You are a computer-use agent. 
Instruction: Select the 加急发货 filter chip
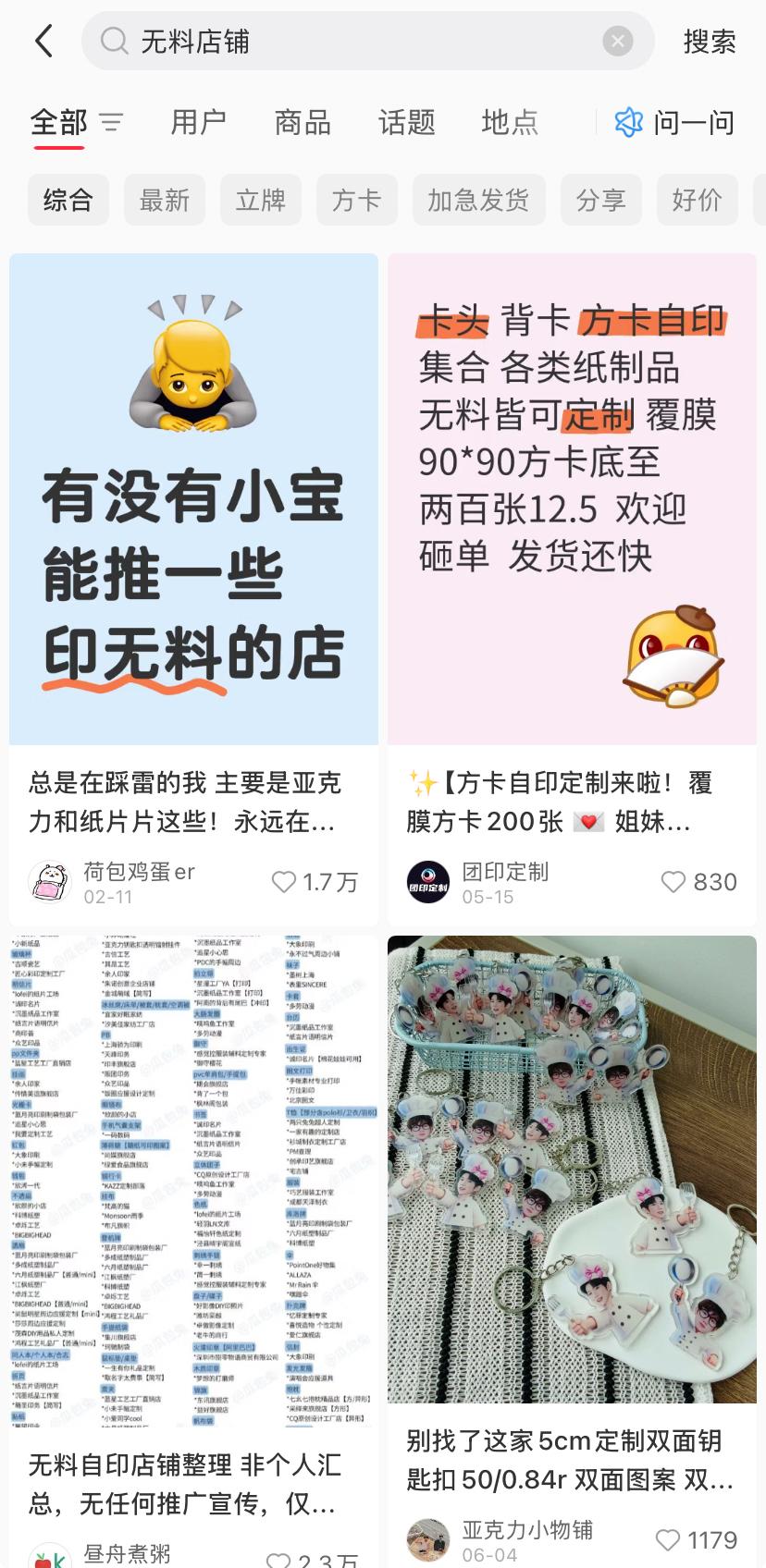coord(478,200)
